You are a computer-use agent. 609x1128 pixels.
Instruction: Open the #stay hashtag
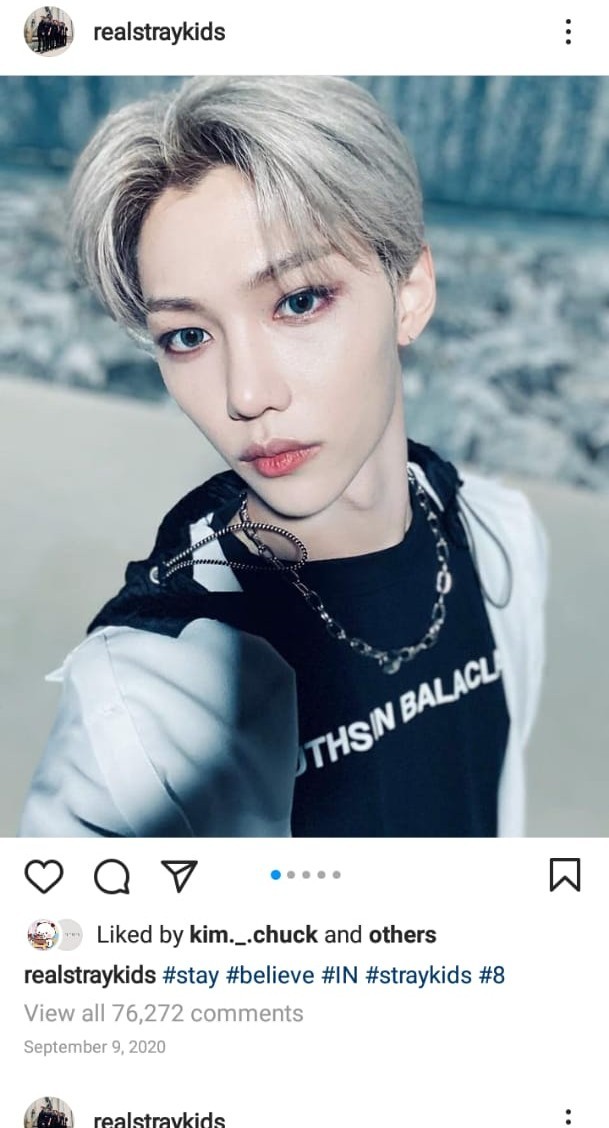[190, 975]
